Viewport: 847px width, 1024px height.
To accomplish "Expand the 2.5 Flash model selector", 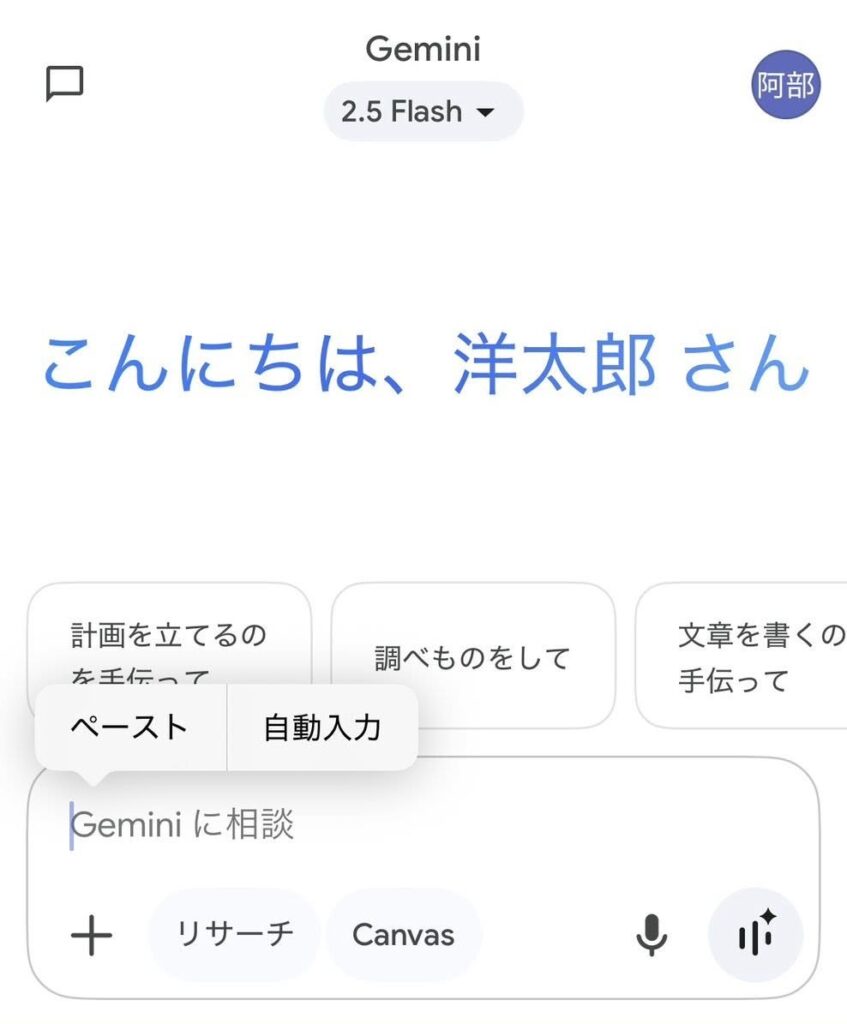I will 422,111.
